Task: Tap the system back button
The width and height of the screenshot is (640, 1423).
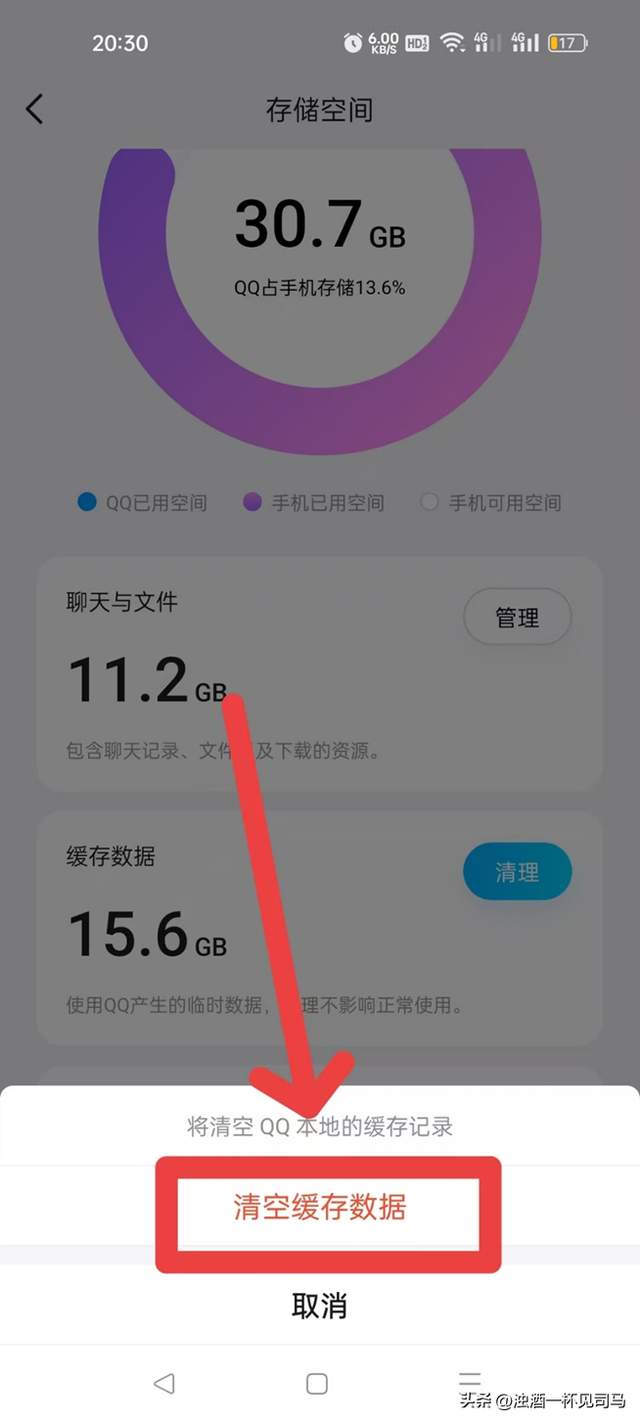Action: point(164,1383)
